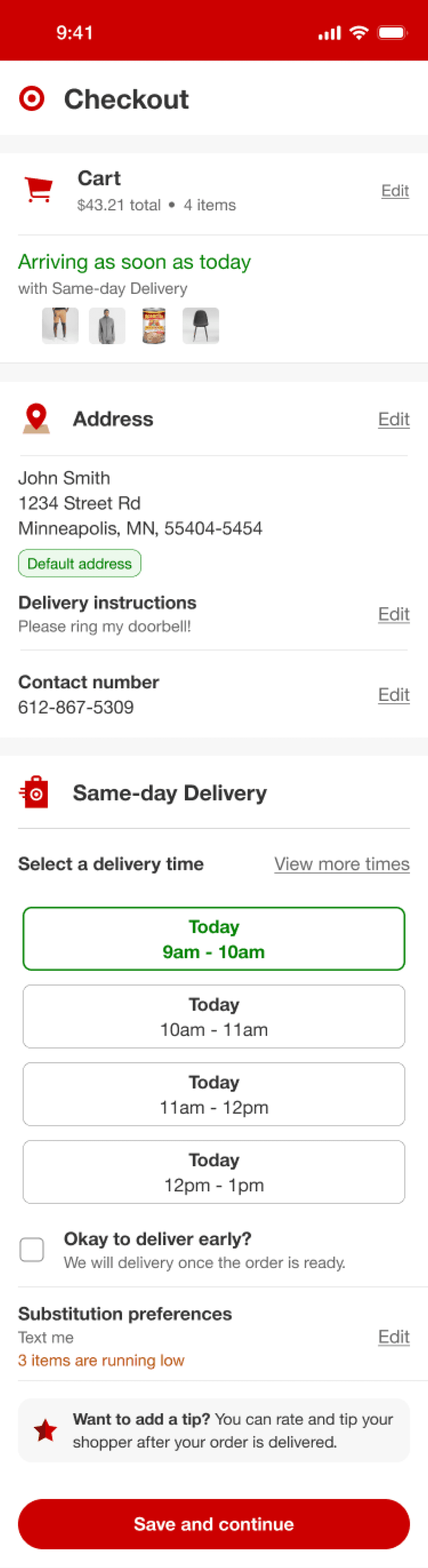The width and height of the screenshot is (428, 1568).
Task: Tap Save and continue
Action: click(214, 1523)
